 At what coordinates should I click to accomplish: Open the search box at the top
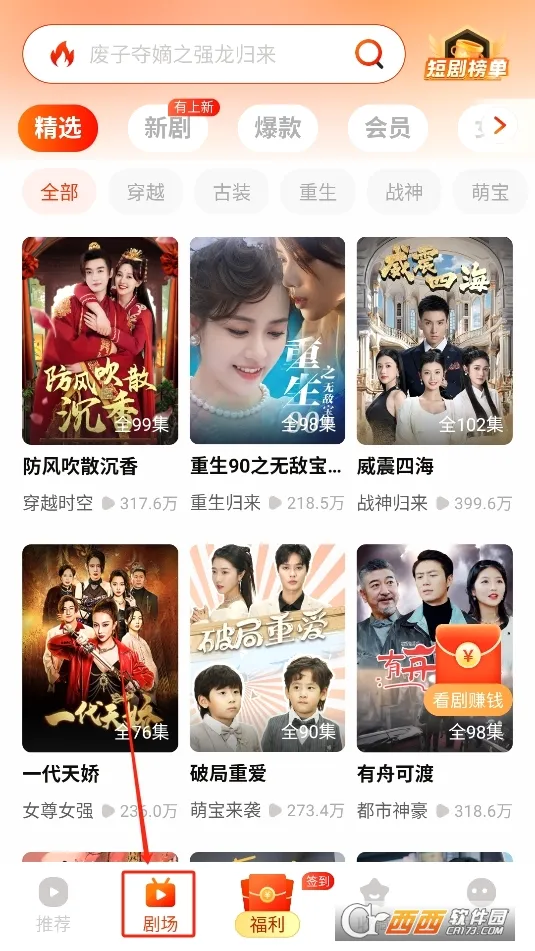pyautogui.click(x=214, y=55)
